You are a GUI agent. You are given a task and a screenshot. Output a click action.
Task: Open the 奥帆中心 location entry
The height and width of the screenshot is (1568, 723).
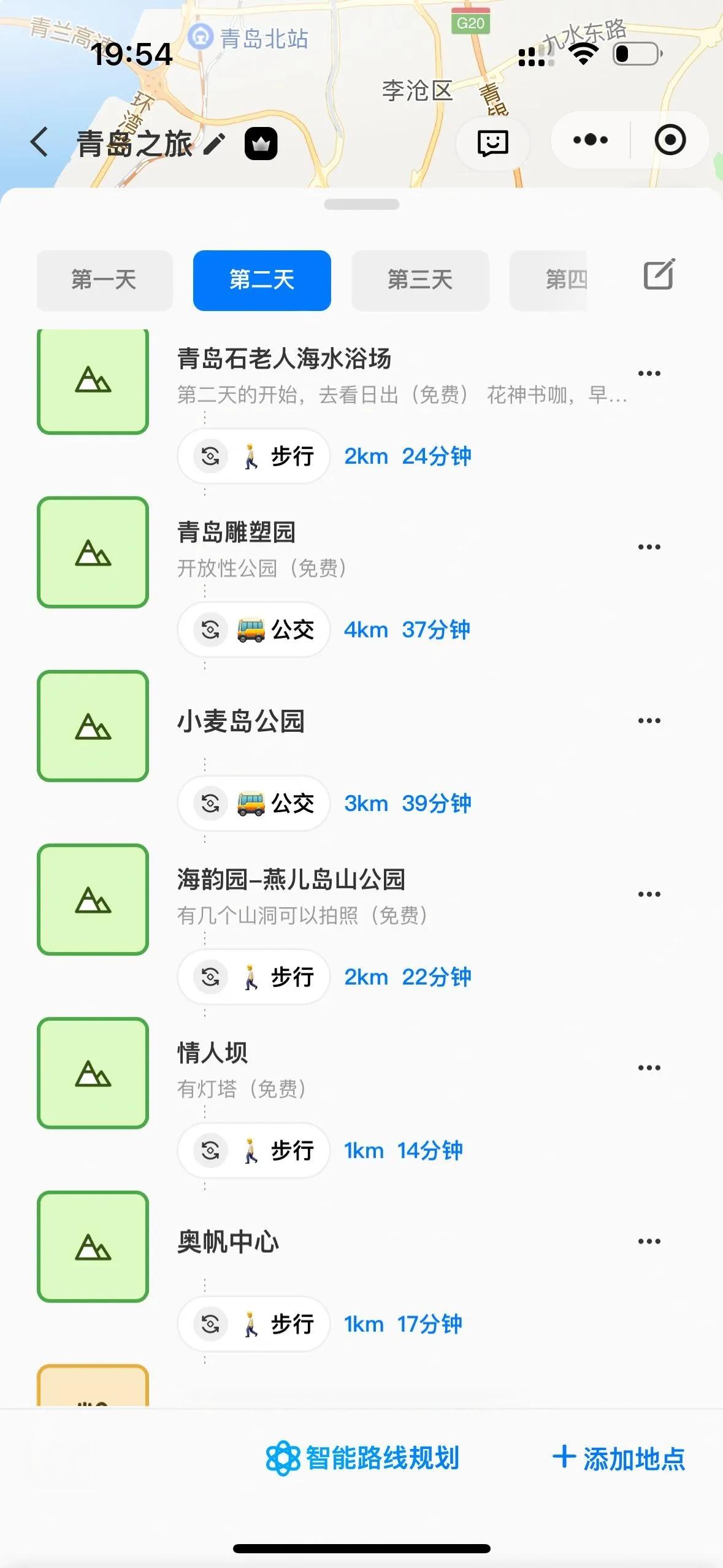pos(228,1242)
